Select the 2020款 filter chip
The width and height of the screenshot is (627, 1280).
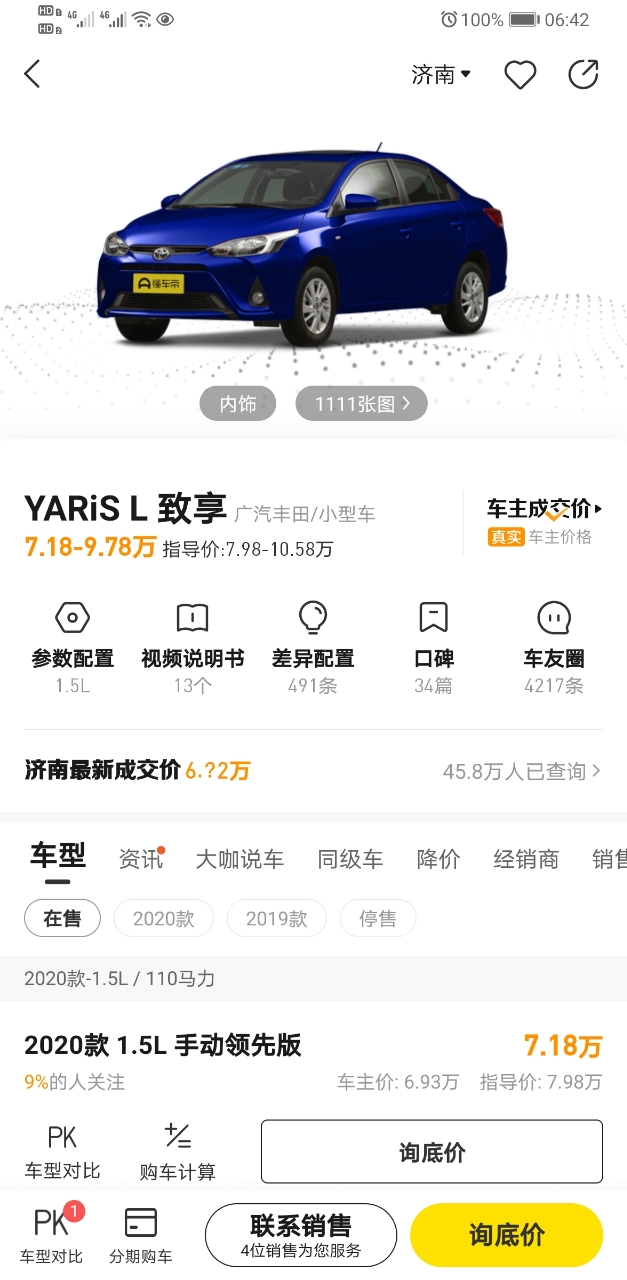[163, 918]
